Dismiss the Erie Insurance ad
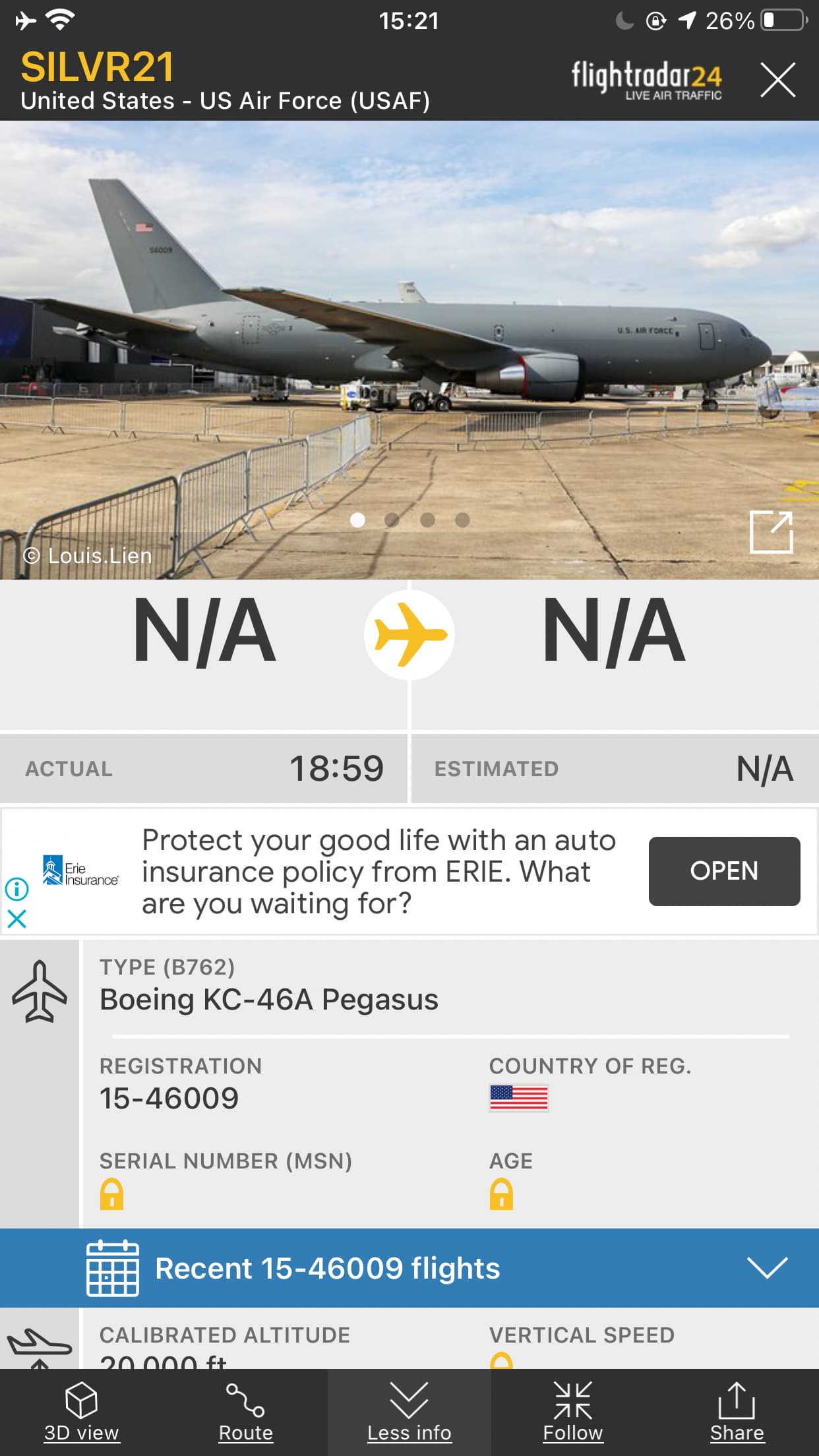Image resolution: width=819 pixels, height=1456 pixels. (x=16, y=919)
